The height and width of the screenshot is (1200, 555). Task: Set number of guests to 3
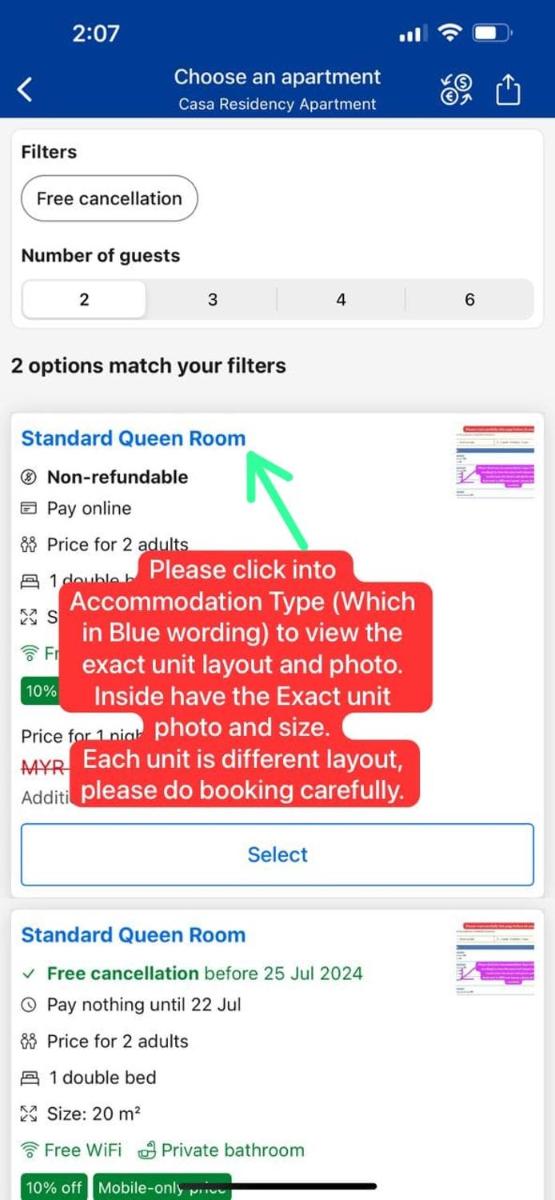point(212,299)
